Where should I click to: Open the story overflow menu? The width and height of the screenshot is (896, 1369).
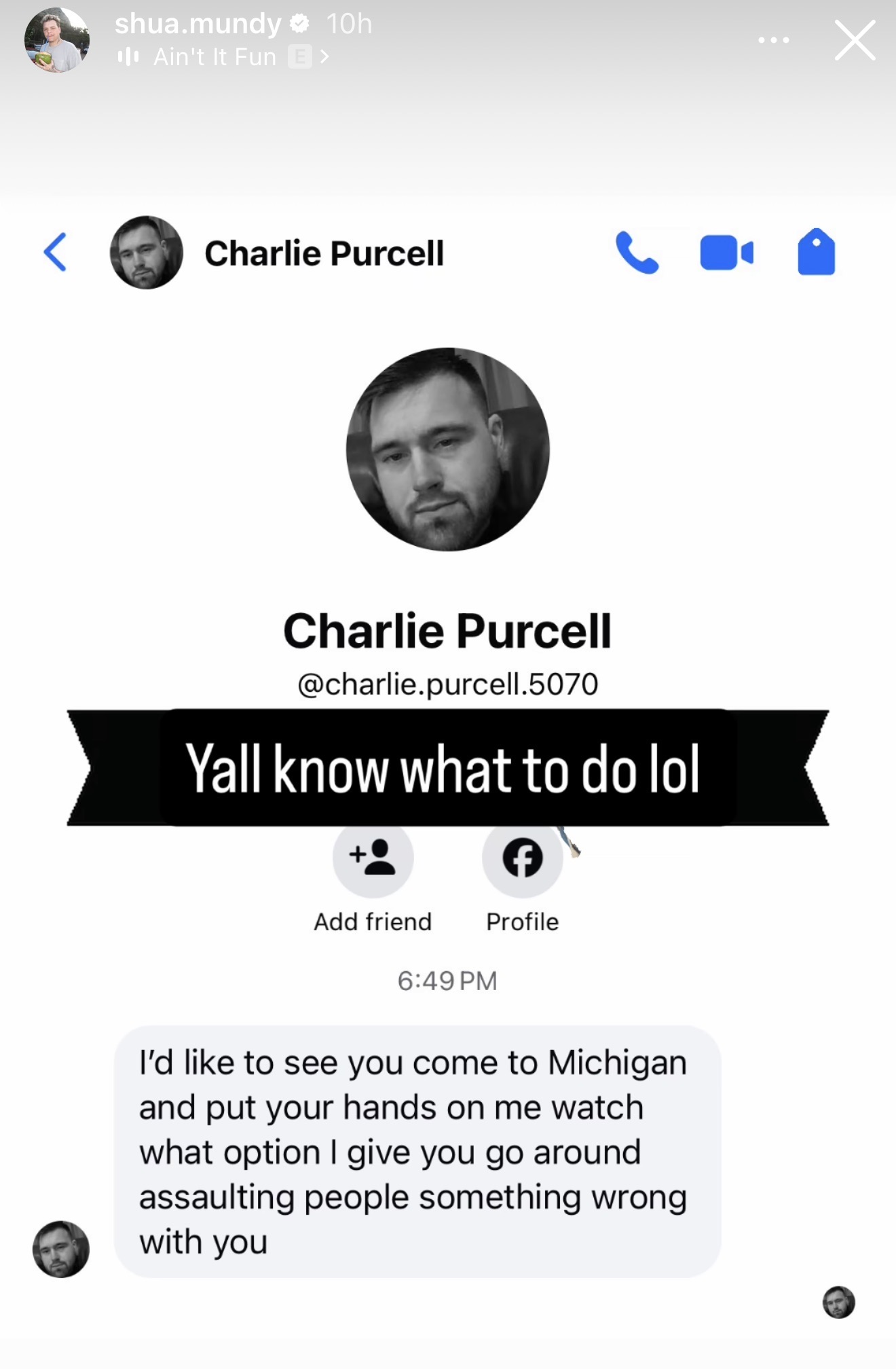pos(774,41)
